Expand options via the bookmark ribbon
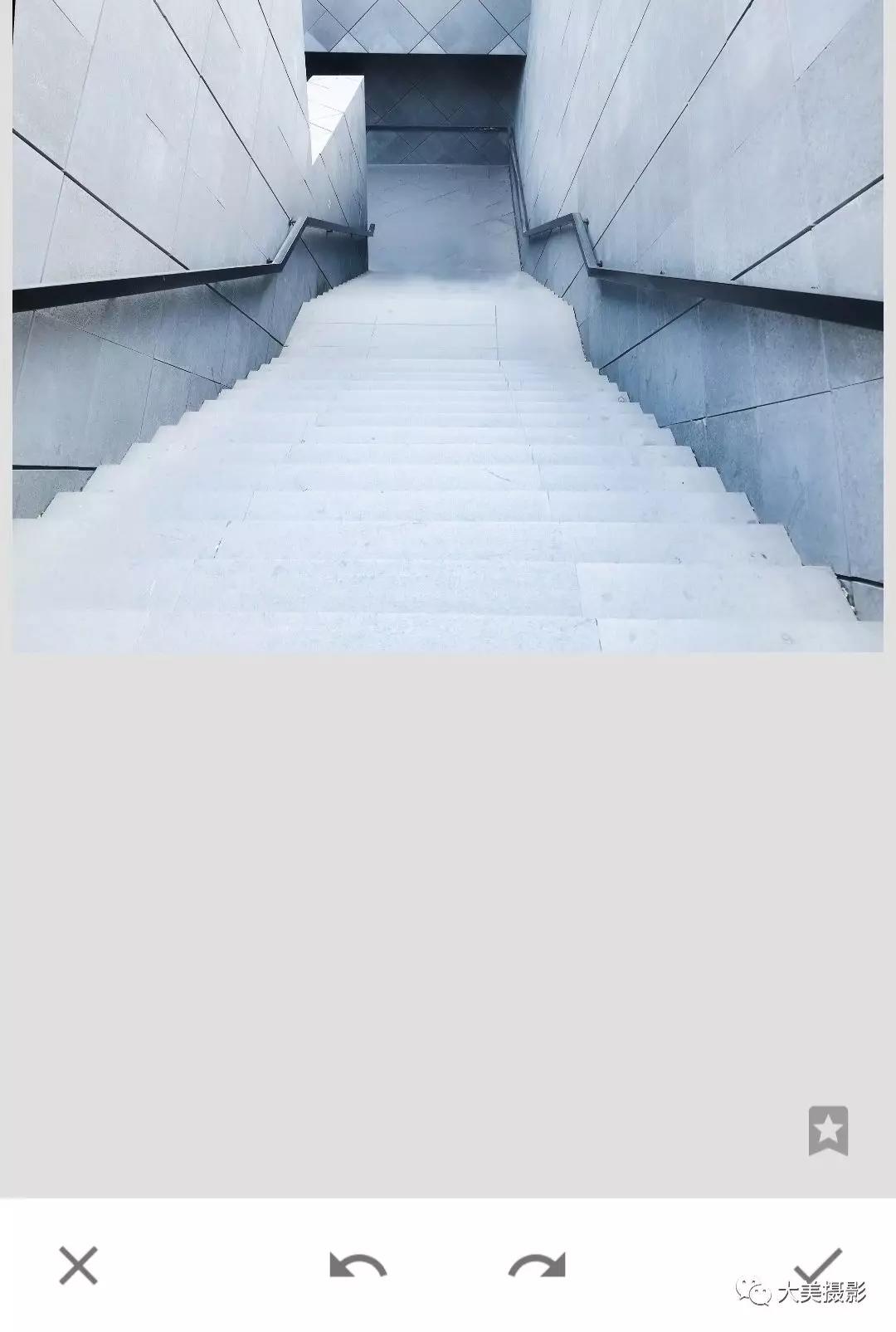 point(828,1130)
